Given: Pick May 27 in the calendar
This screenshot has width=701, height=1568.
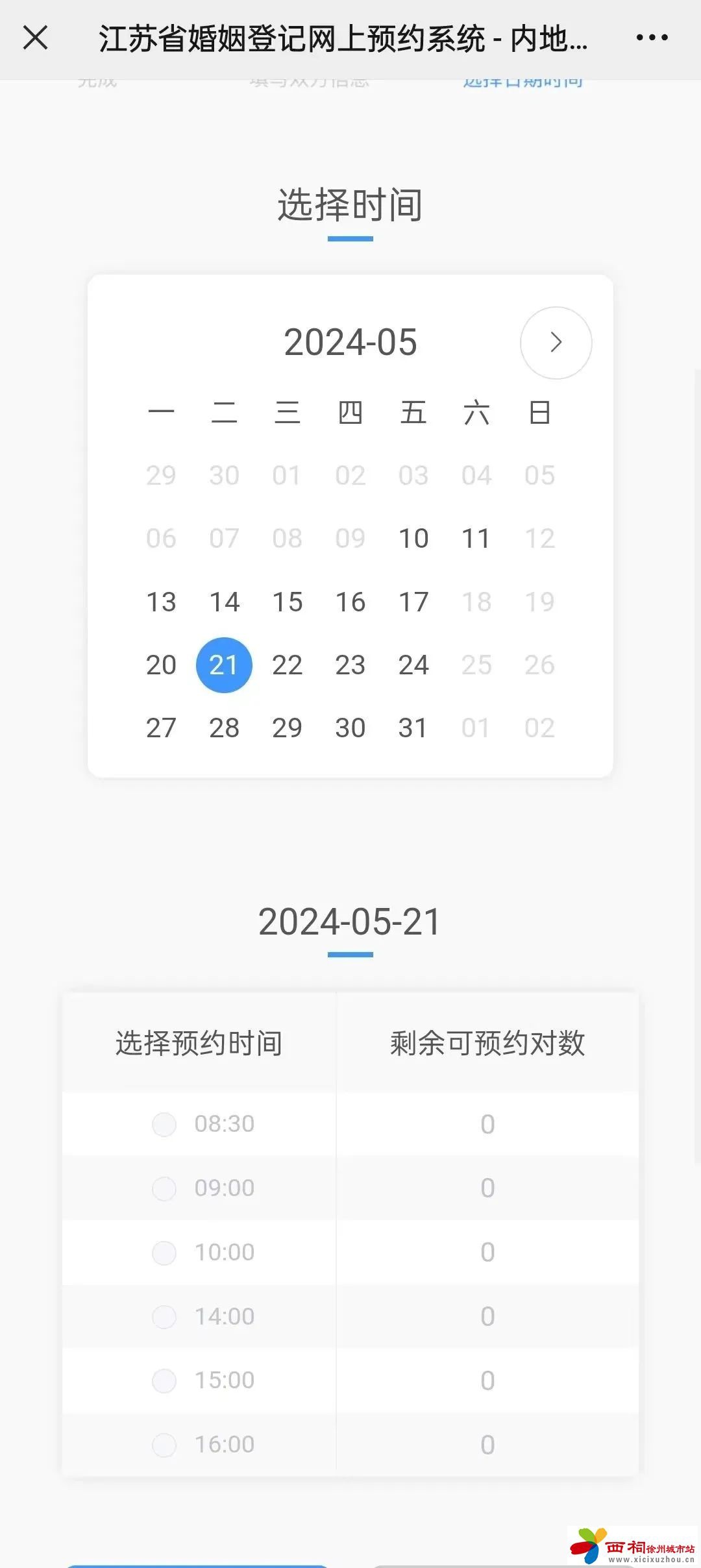Looking at the screenshot, I should coord(161,728).
